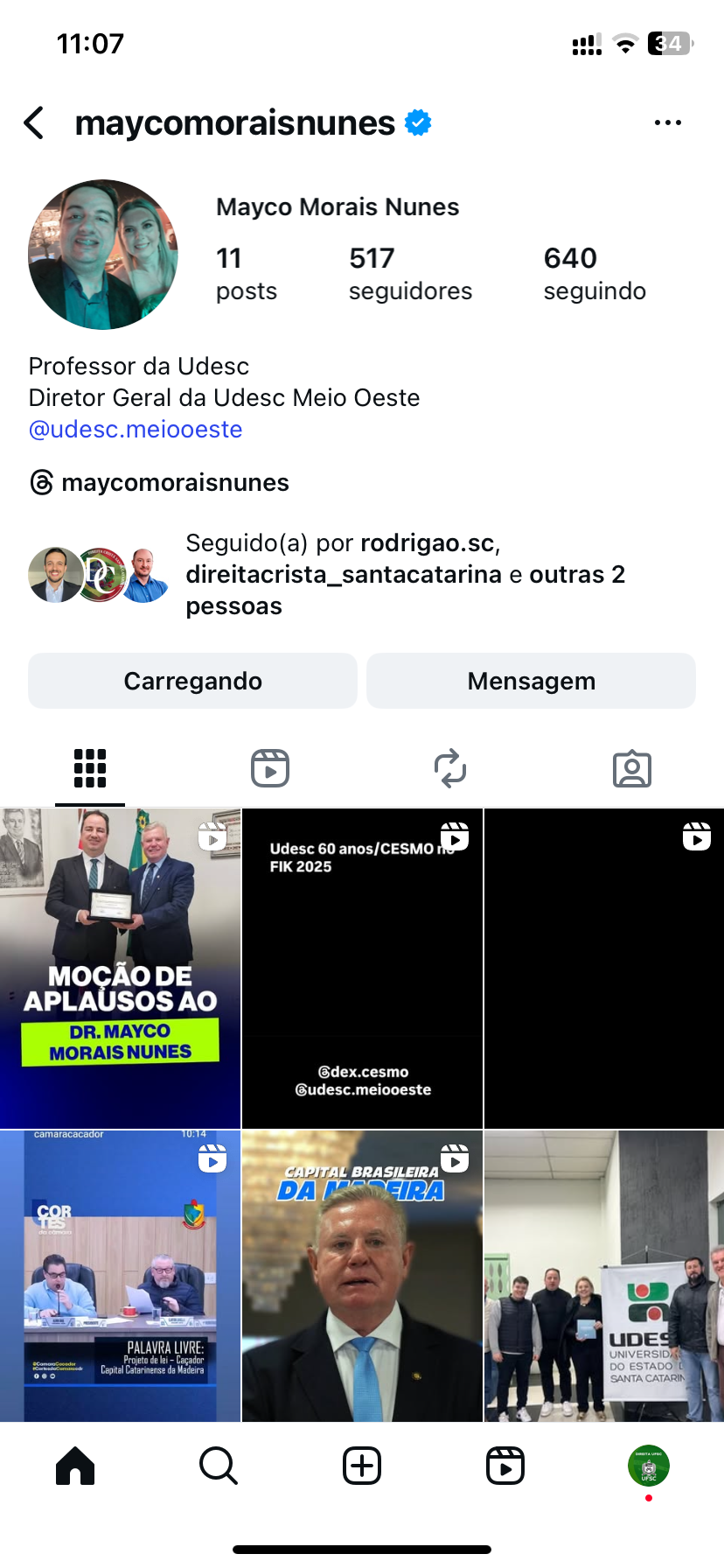Switch to the Reels tab
Screen dimensions: 724x1568
pos(270,769)
